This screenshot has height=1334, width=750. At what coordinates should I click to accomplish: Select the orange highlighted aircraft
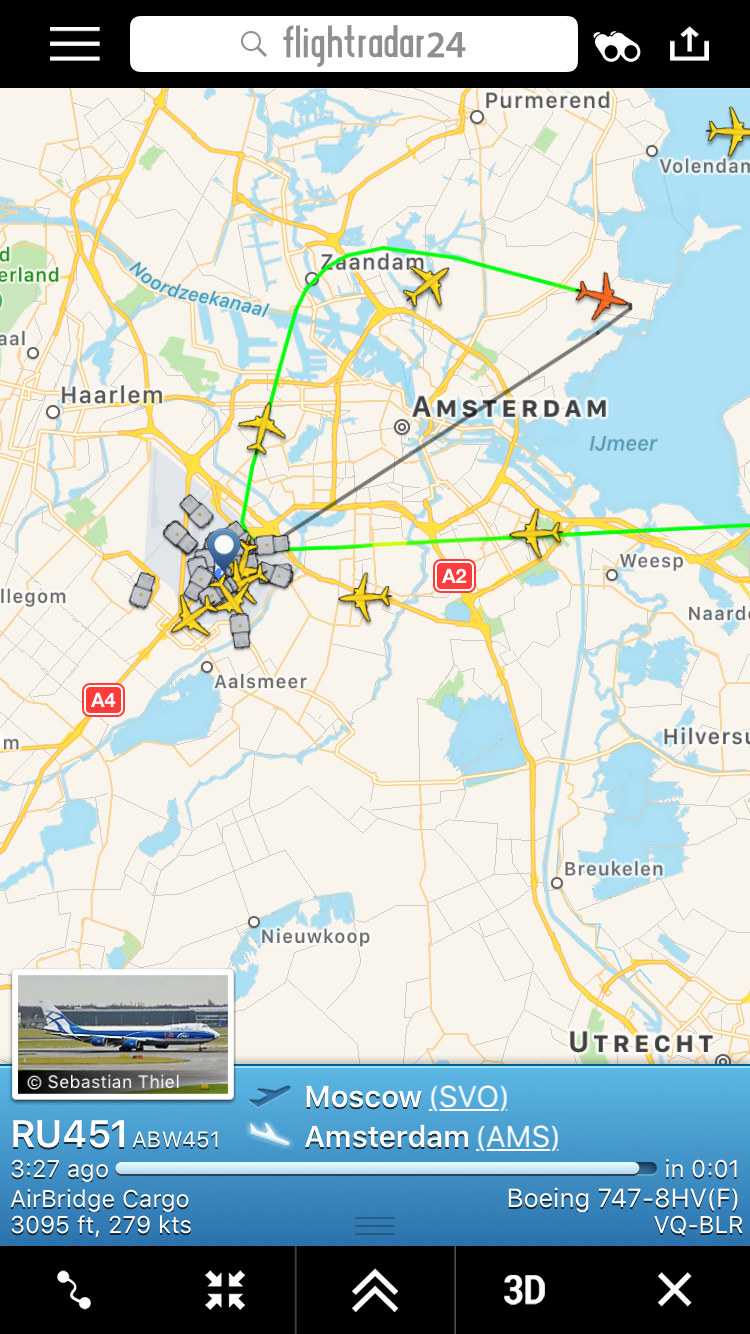click(x=602, y=296)
